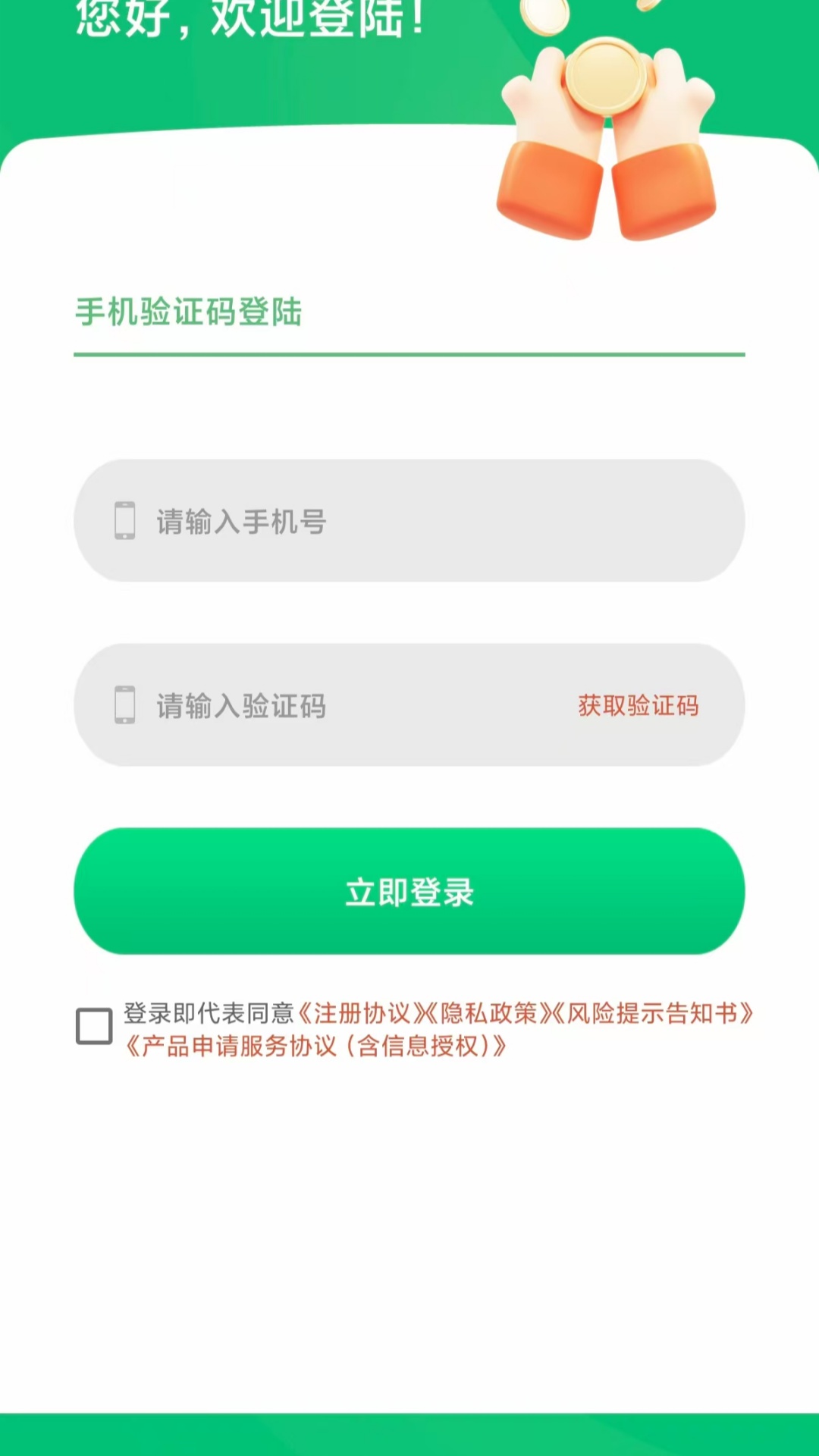Click the phone icon in the mobile number field
The image size is (819, 1456).
(x=124, y=521)
